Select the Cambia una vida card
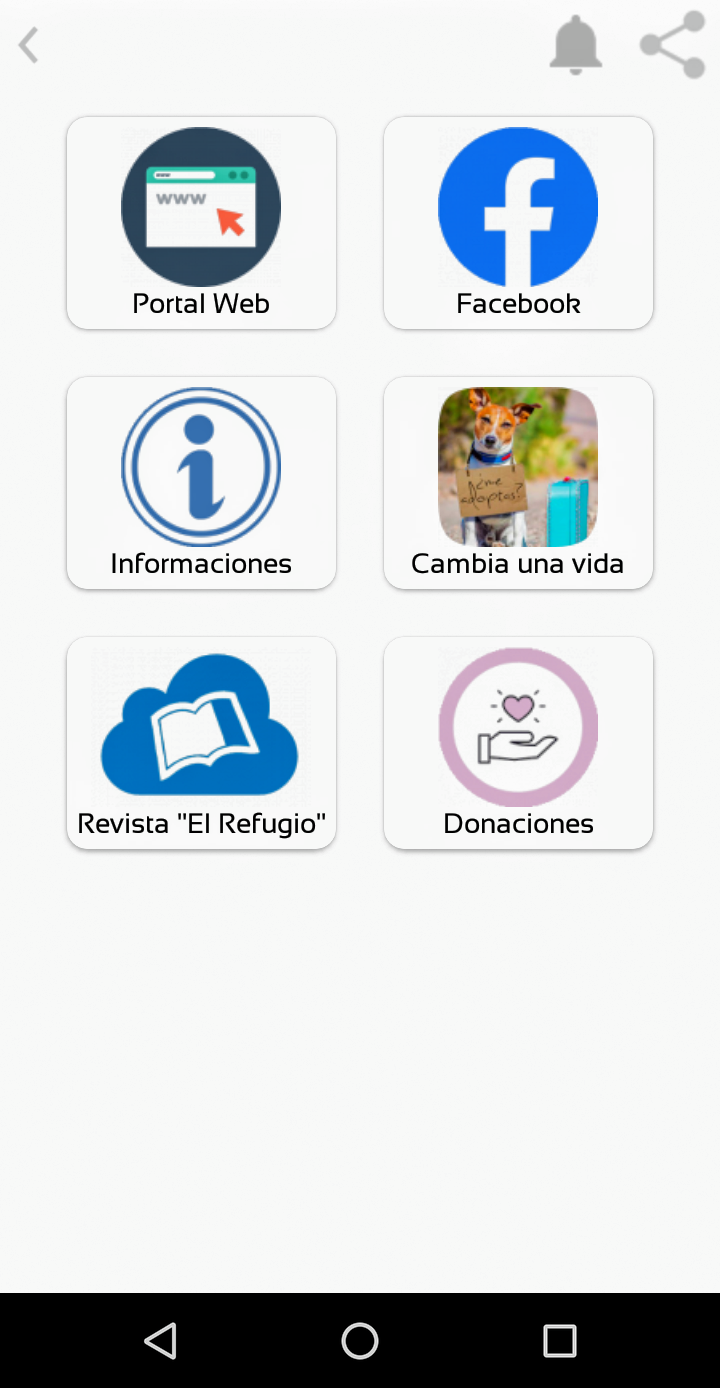Viewport: 720px width, 1388px height. [518, 483]
